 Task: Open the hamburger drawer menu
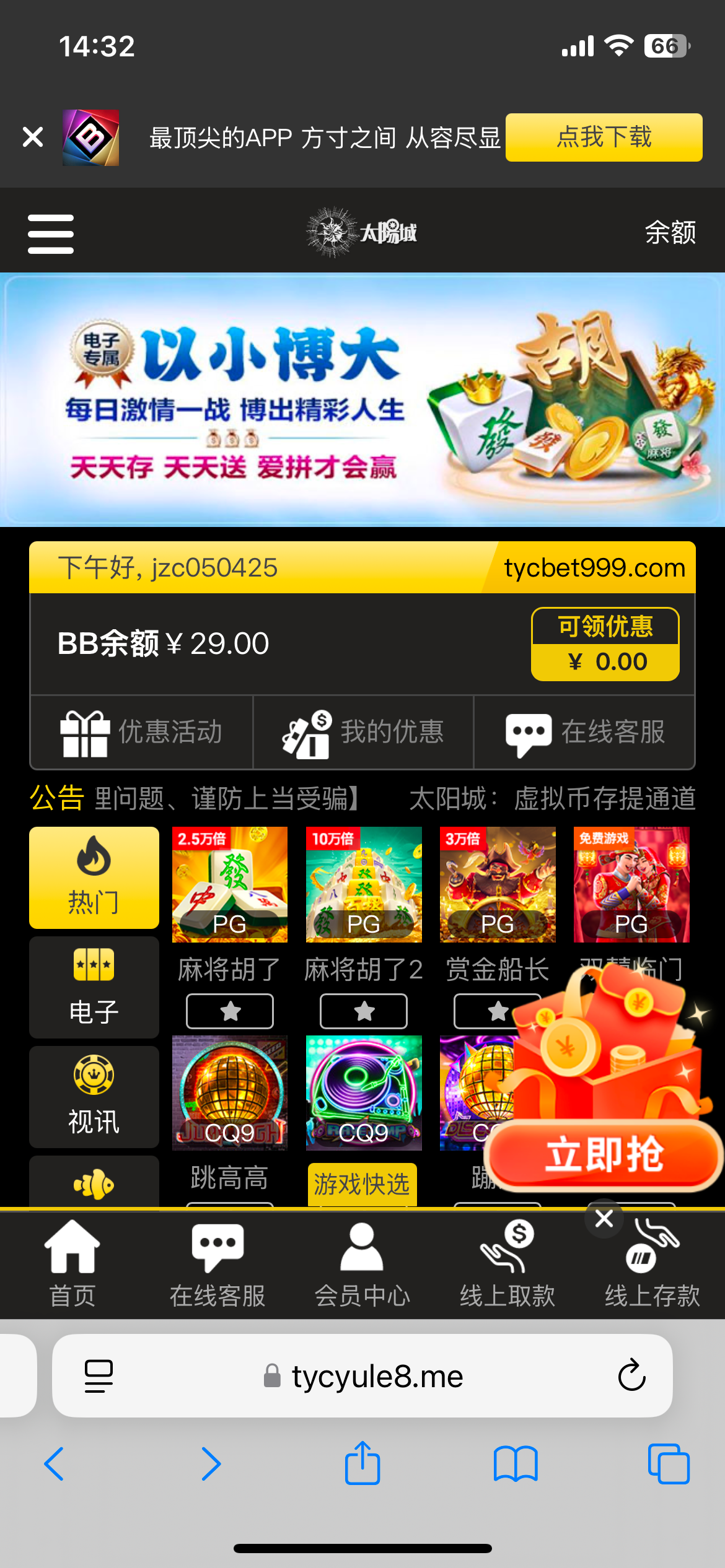coord(51,233)
